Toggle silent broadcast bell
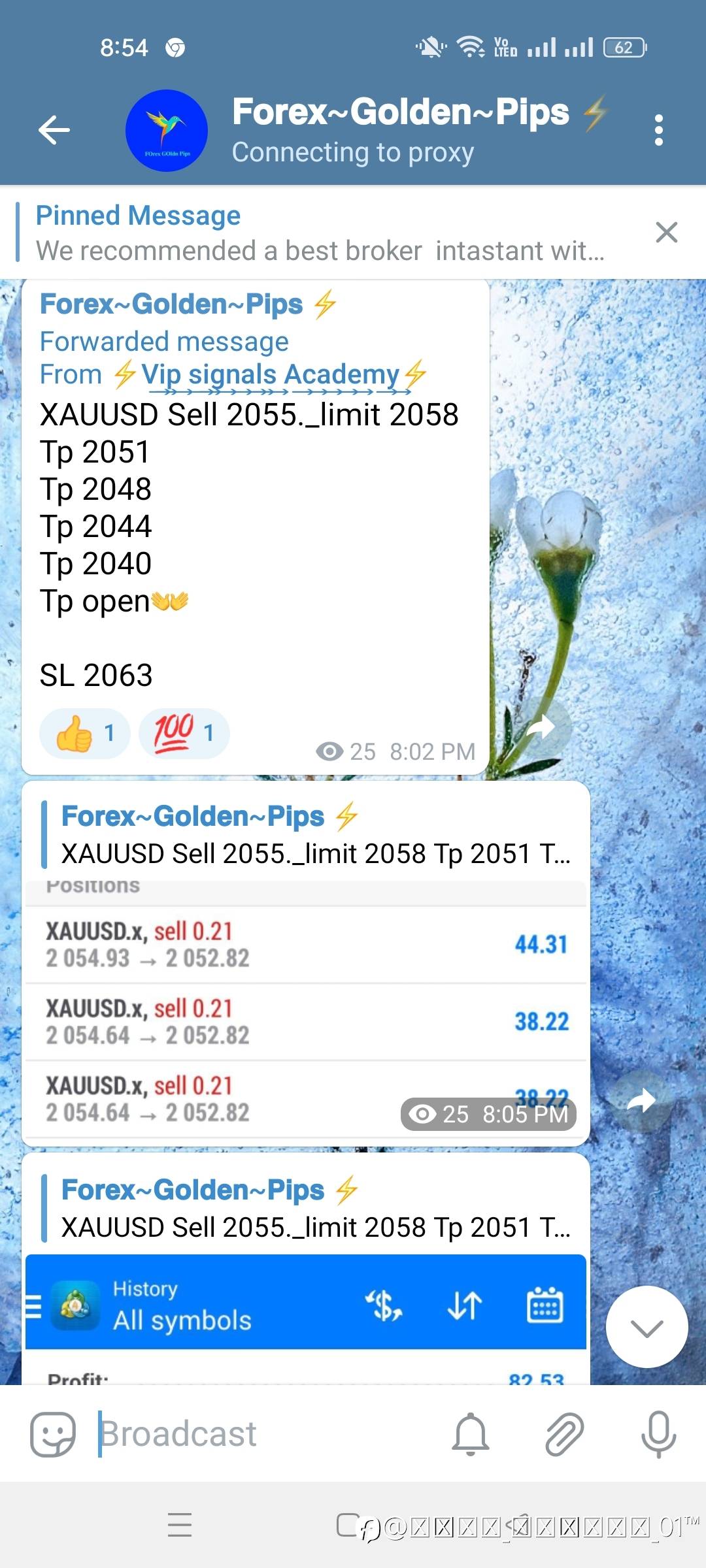 (x=471, y=1435)
